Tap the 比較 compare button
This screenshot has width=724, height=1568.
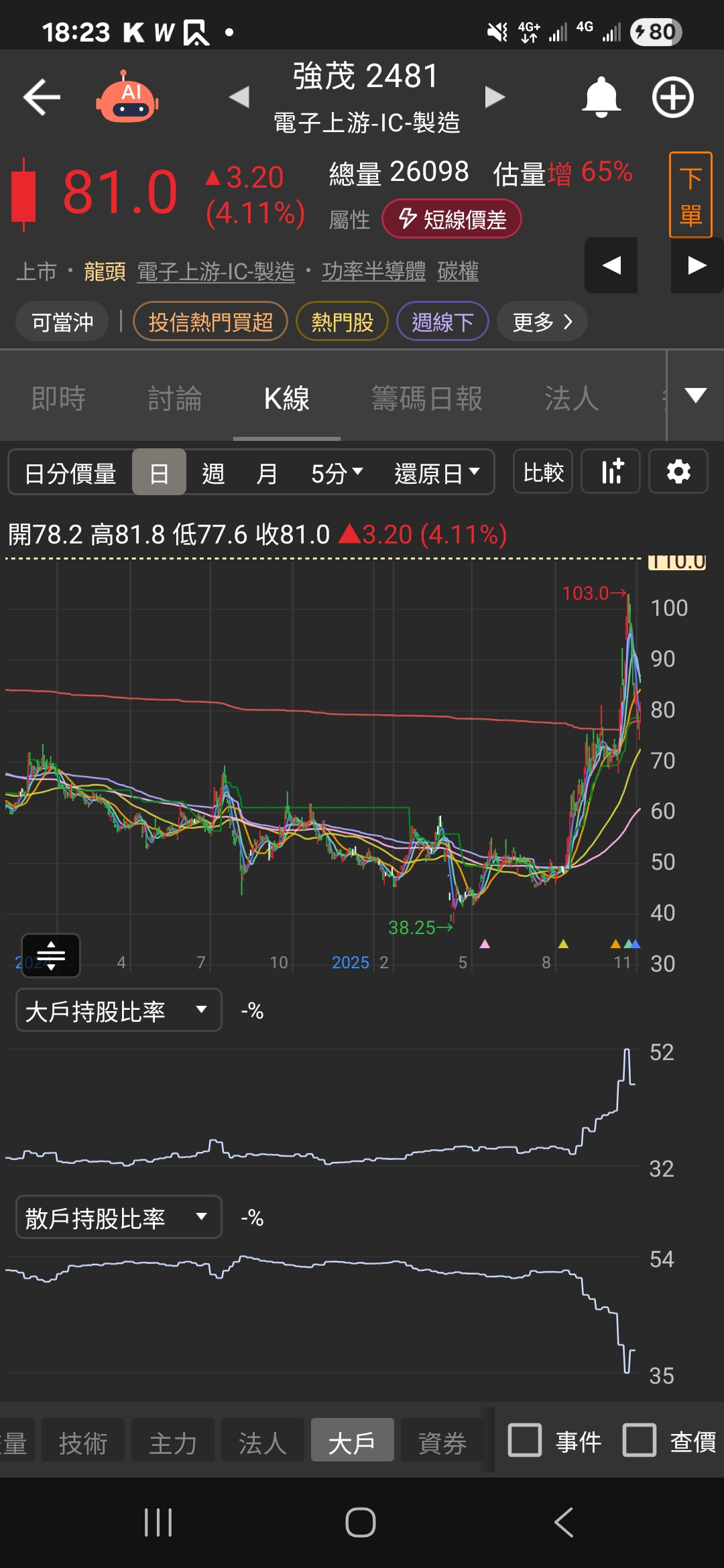(x=543, y=472)
